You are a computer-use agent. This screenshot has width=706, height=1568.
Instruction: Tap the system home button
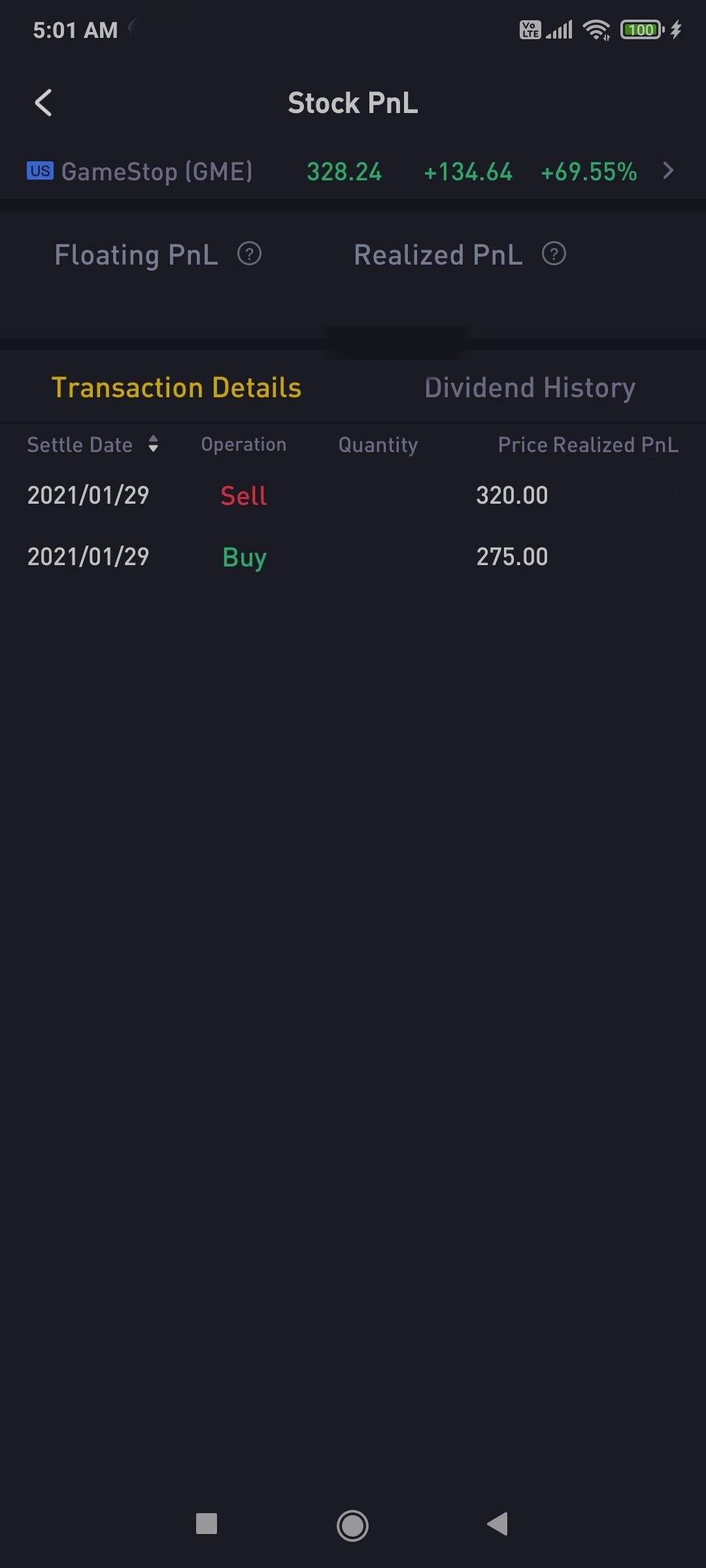(x=352, y=1525)
